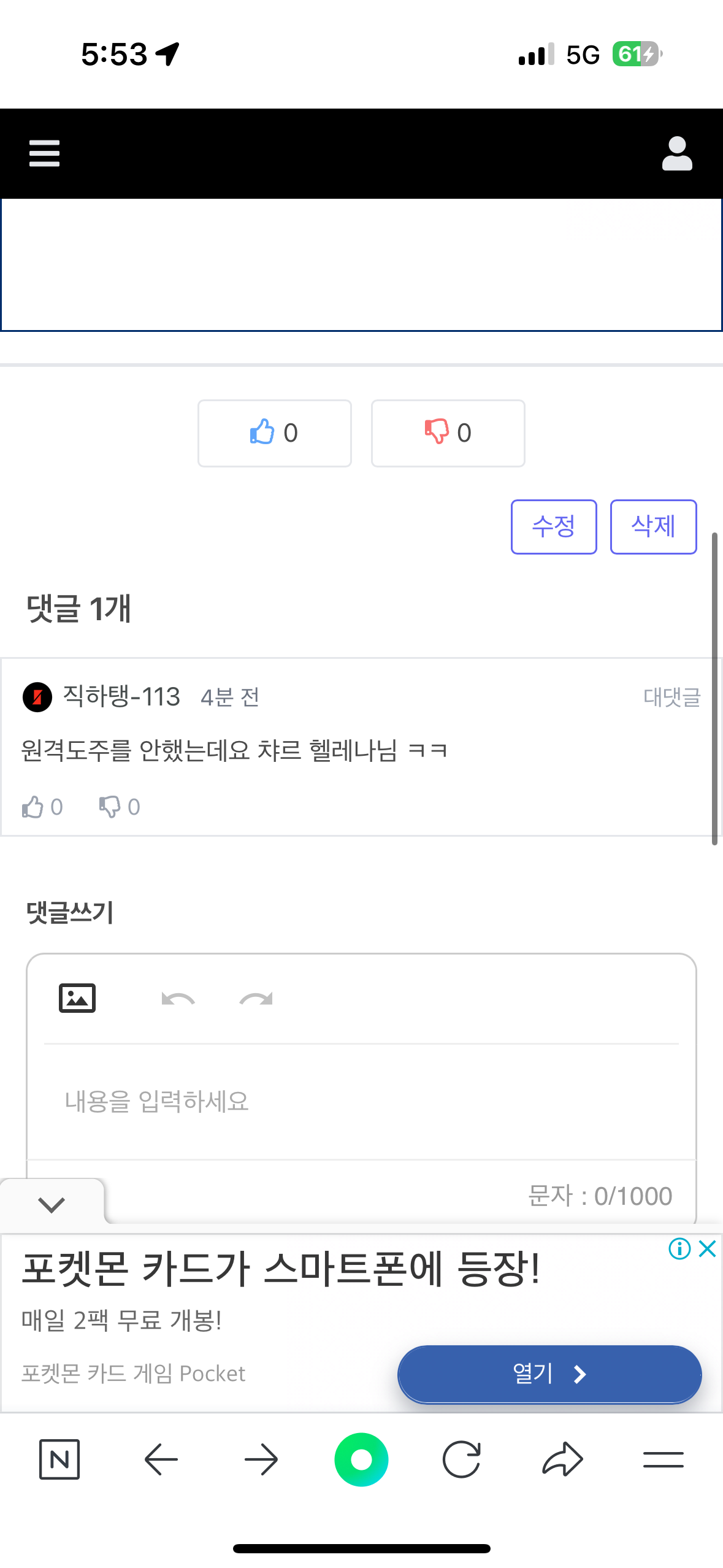Open the ad info icon
This screenshot has height=1568, width=723.
click(x=679, y=1248)
